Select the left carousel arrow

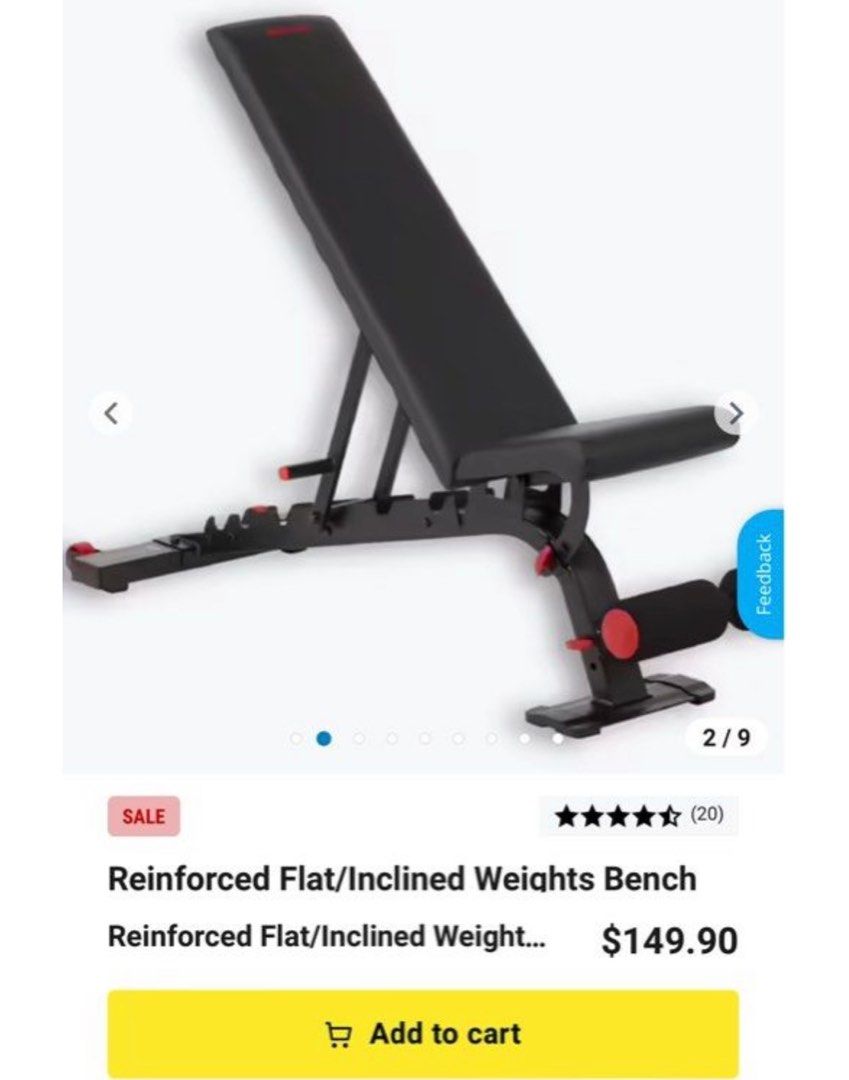(x=112, y=411)
